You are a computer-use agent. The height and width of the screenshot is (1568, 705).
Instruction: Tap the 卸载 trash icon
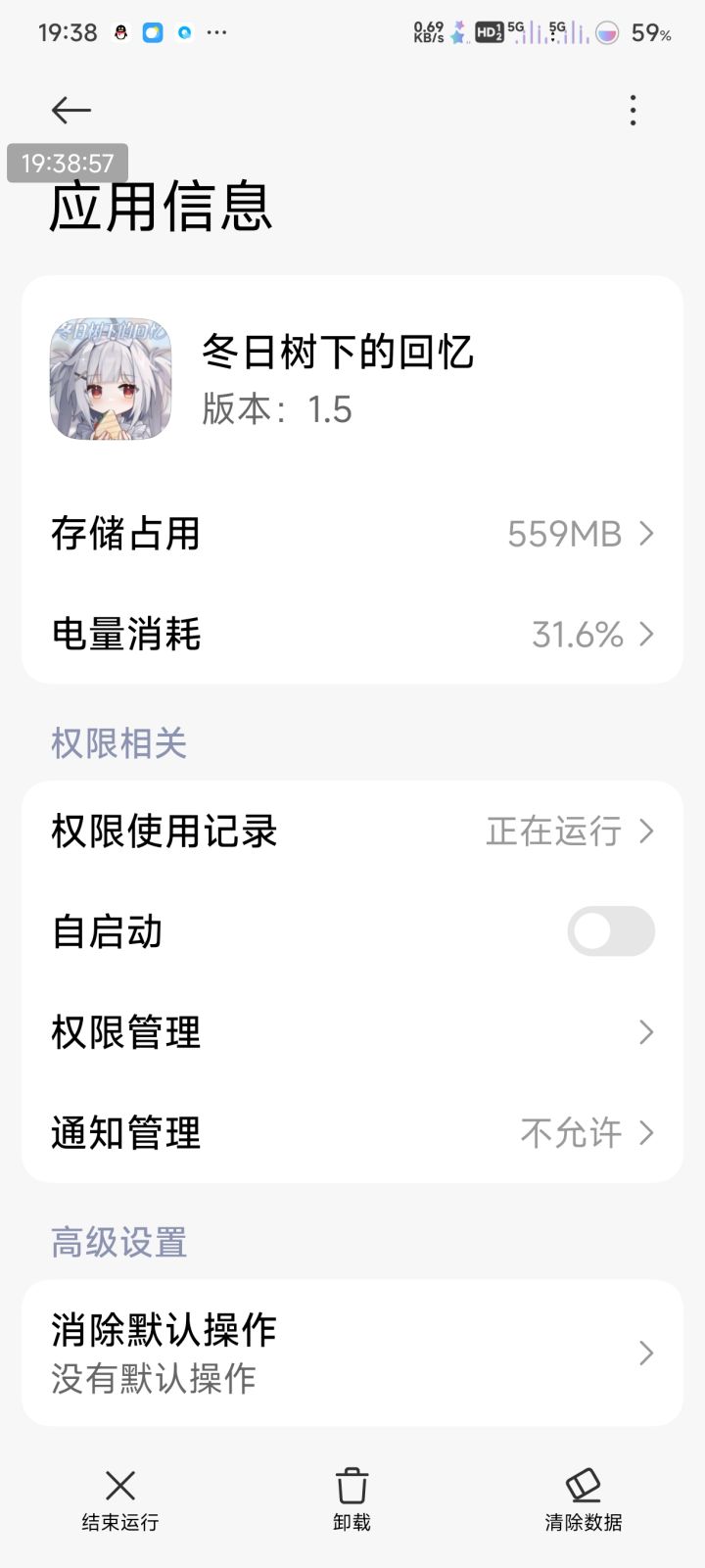[x=352, y=1484]
